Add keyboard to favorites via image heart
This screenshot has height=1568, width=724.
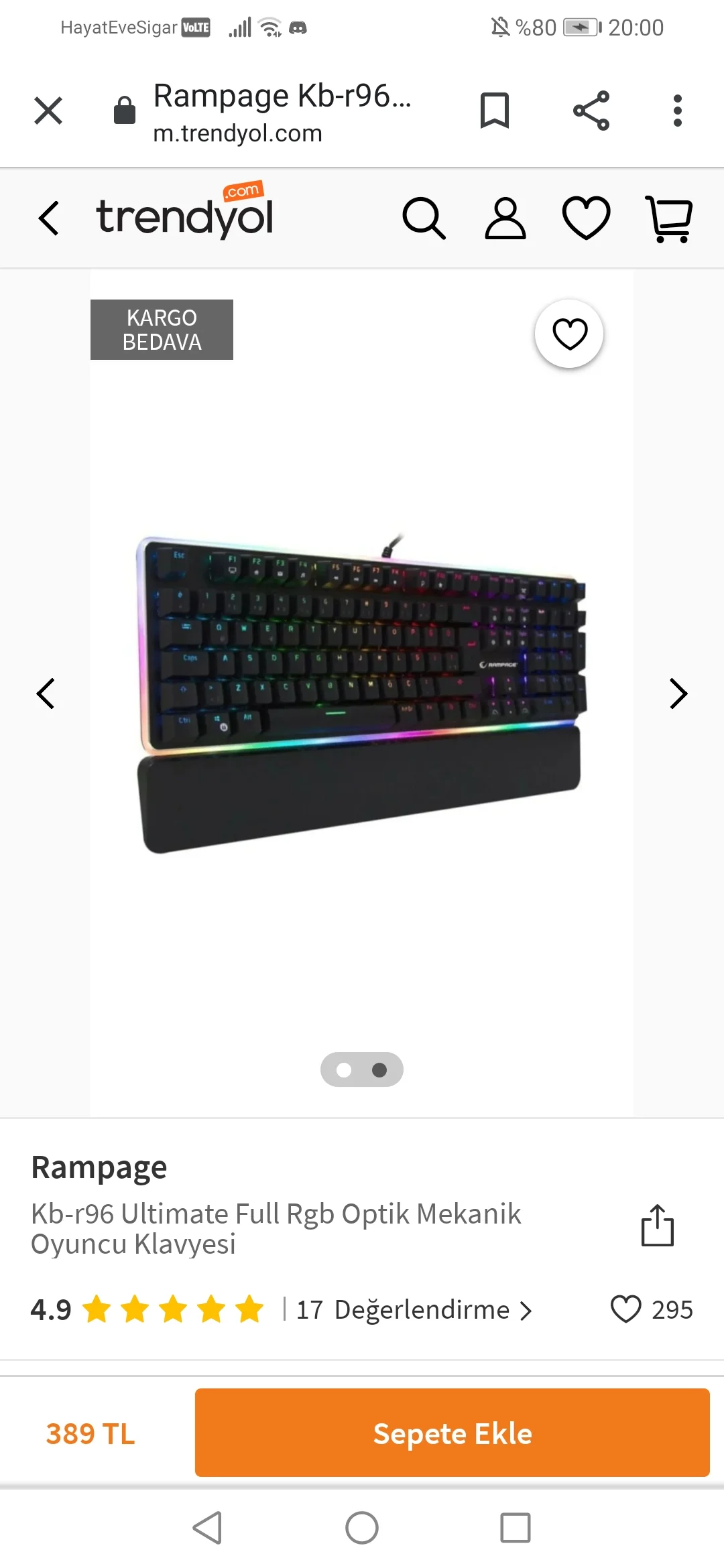tap(570, 334)
